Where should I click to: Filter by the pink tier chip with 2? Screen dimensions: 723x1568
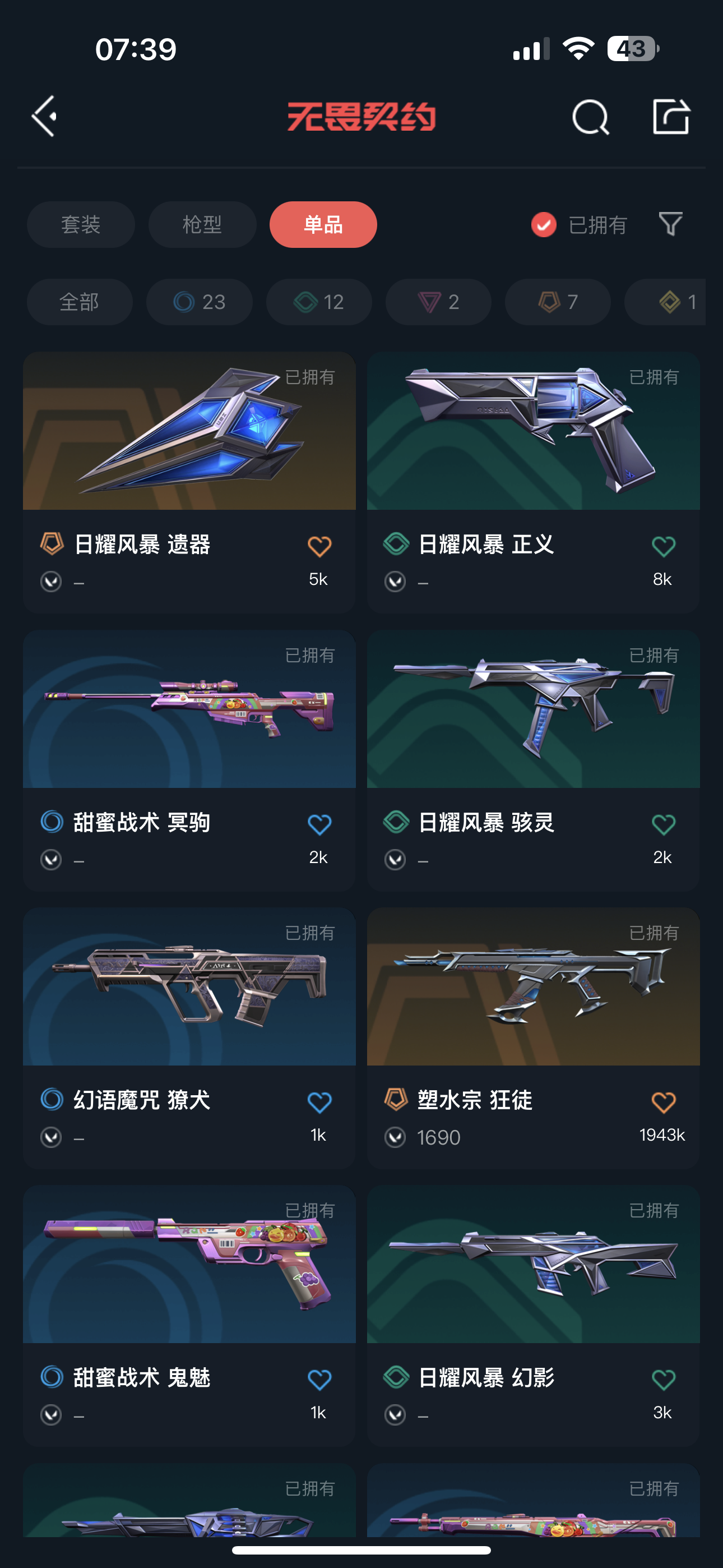[438, 302]
